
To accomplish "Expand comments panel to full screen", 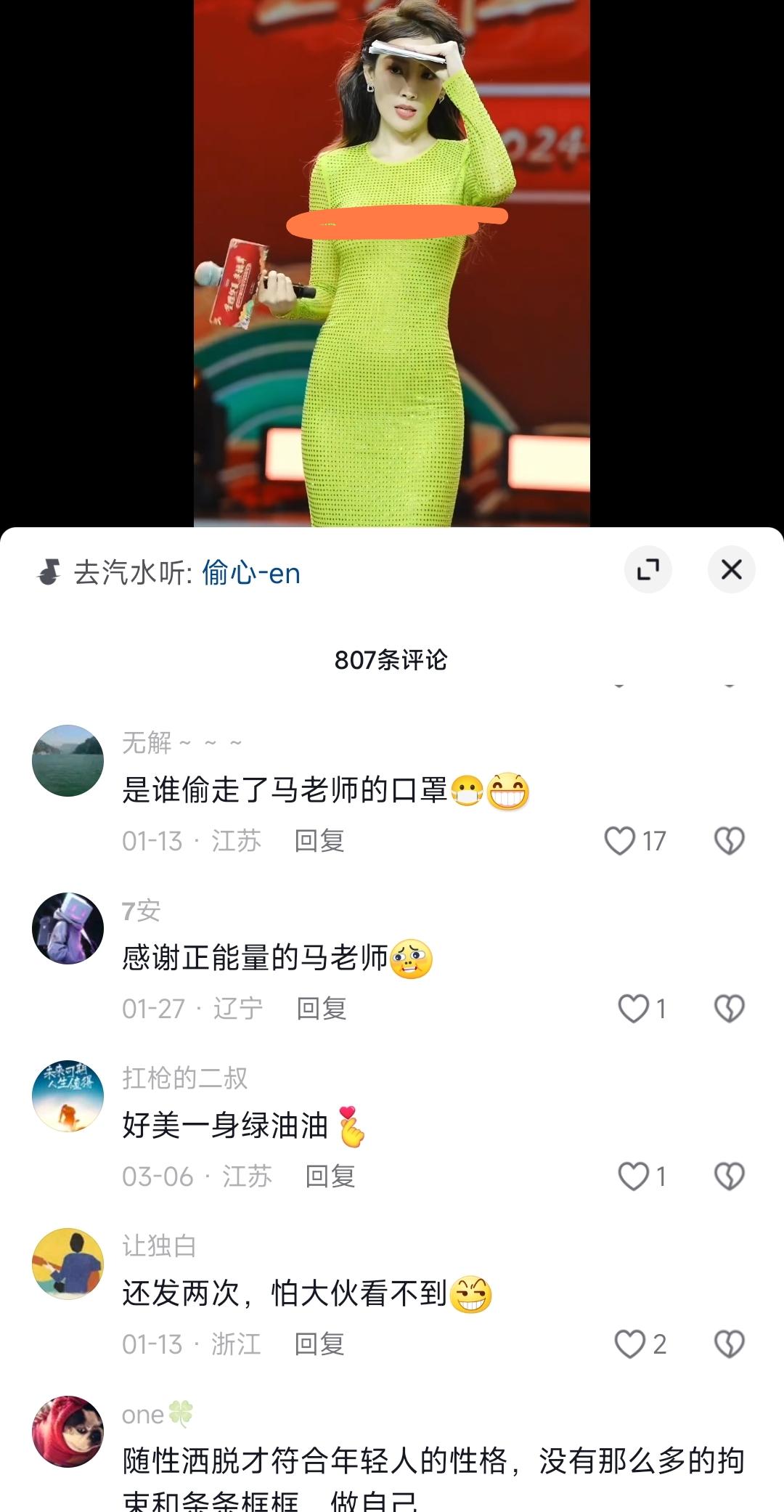I will click(648, 569).
